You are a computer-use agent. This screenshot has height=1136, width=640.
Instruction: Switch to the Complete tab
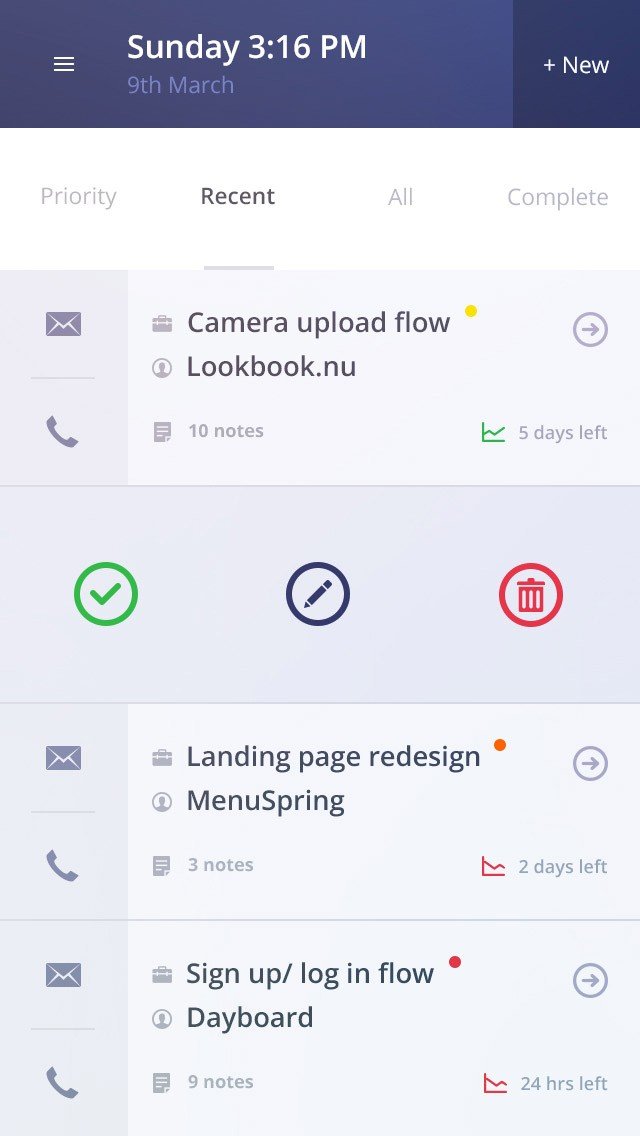(557, 197)
